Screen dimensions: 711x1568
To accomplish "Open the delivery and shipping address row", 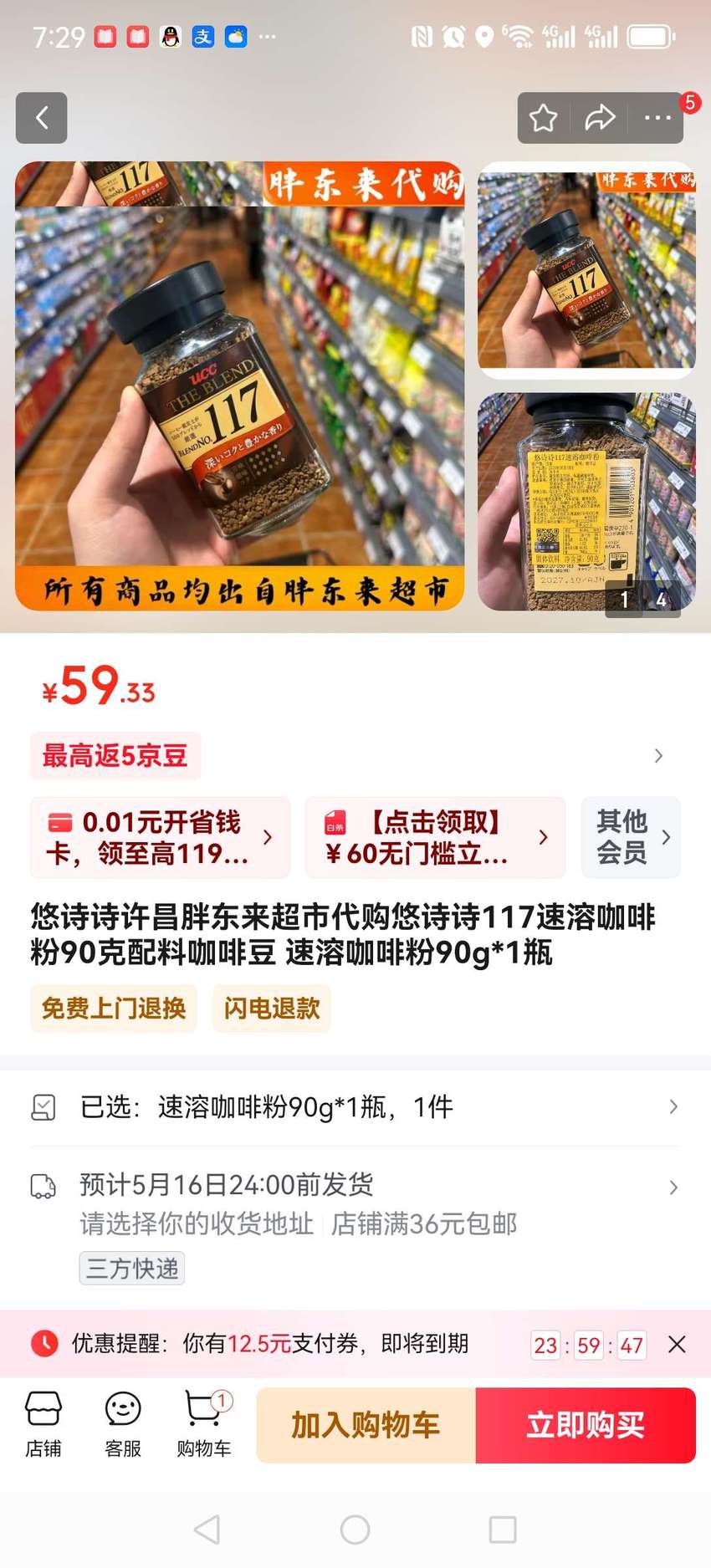I will point(355,1224).
